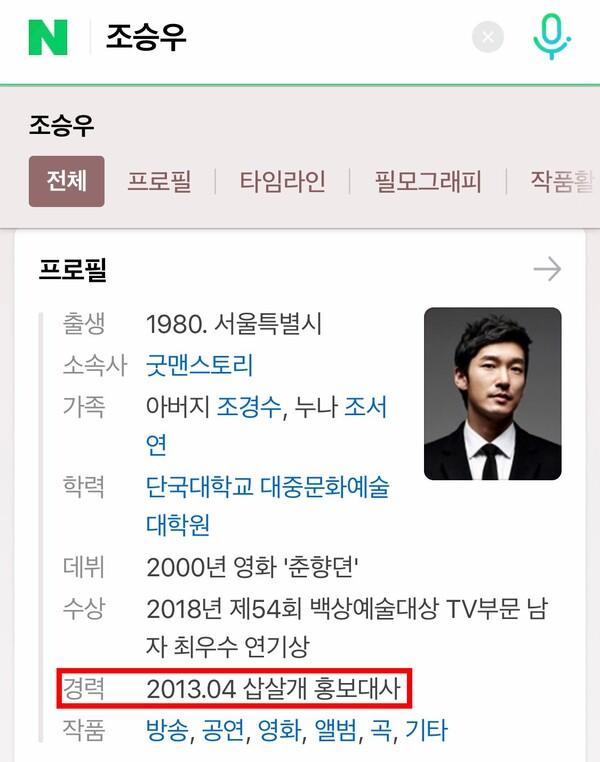Tap the search field containing 조승우
600x762 pixels.
(x=280, y=38)
